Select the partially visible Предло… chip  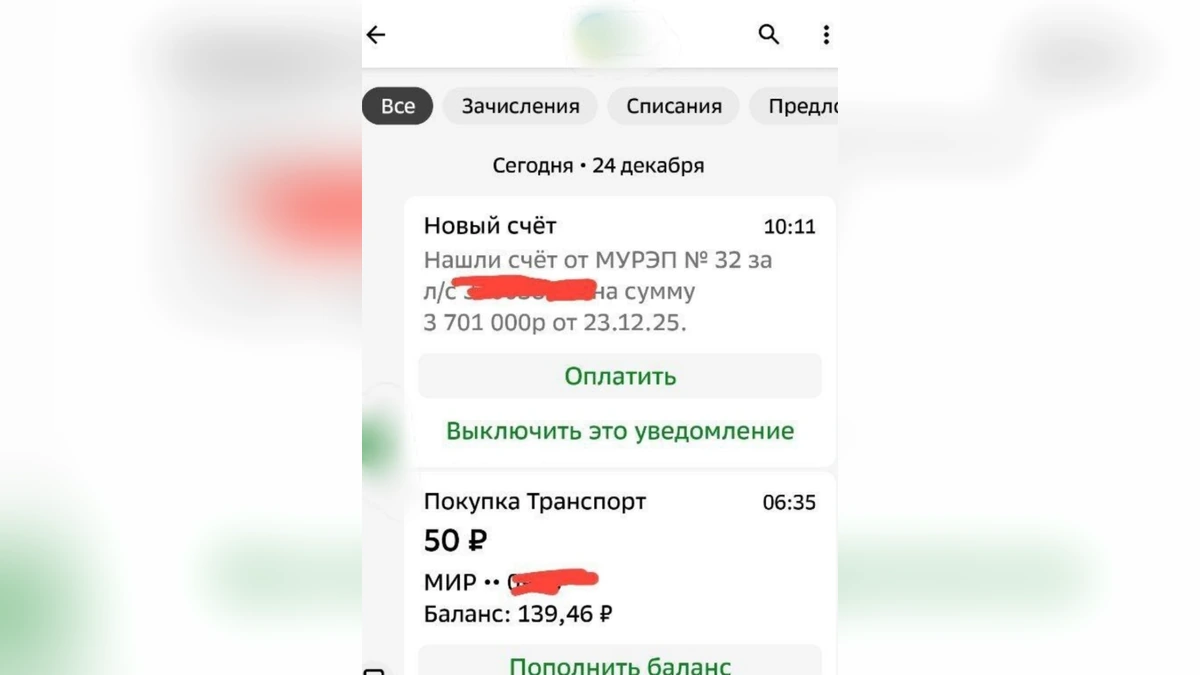pyautogui.click(x=802, y=106)
